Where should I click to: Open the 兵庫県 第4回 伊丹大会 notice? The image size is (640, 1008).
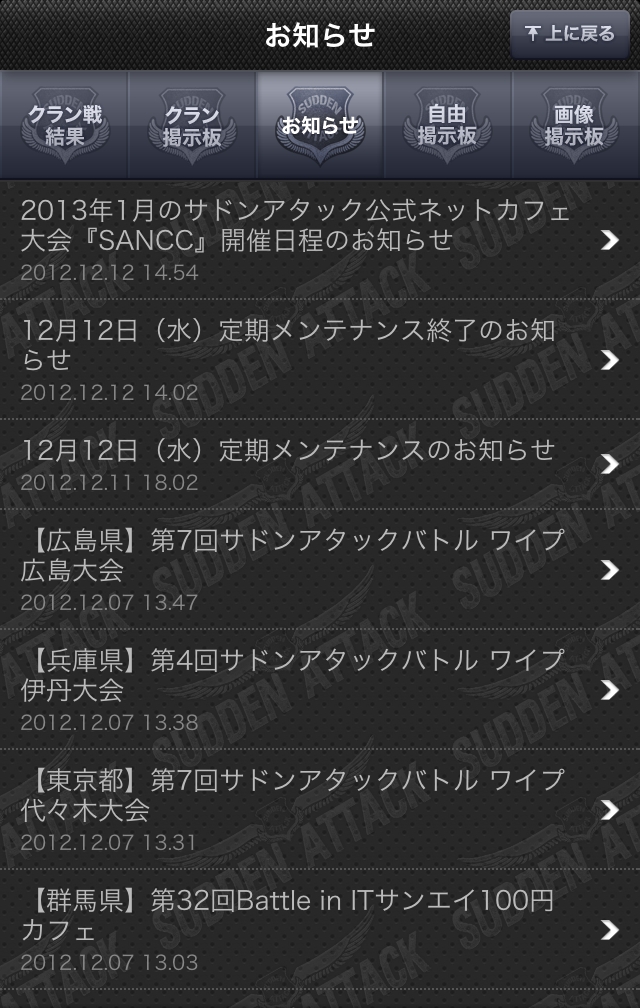(320, 689)
